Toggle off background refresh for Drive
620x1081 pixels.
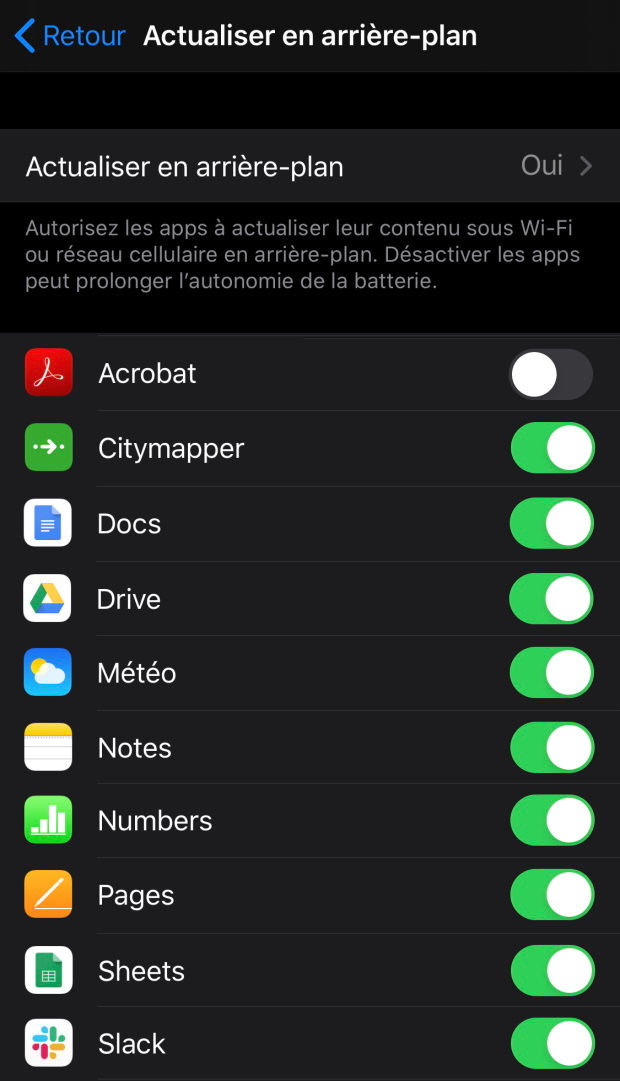[x=552, y=598]
